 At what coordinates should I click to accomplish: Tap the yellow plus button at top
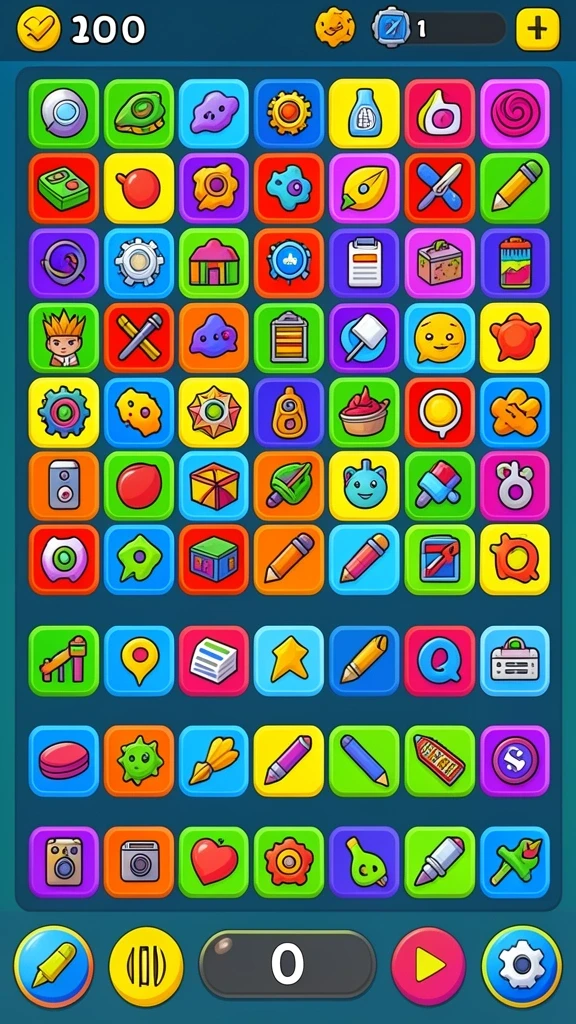pos(537,29)
